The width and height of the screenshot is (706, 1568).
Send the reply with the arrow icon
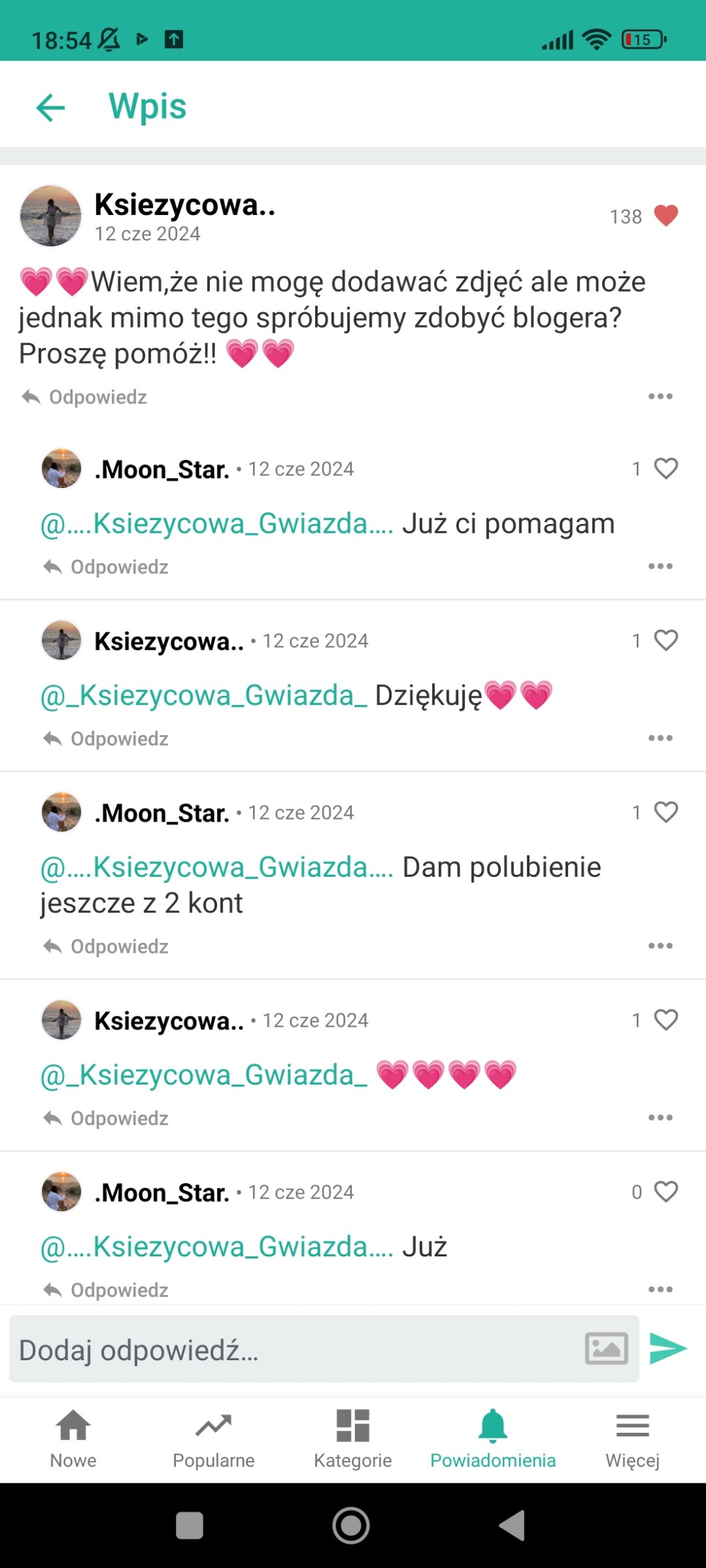click(667, 1349)
